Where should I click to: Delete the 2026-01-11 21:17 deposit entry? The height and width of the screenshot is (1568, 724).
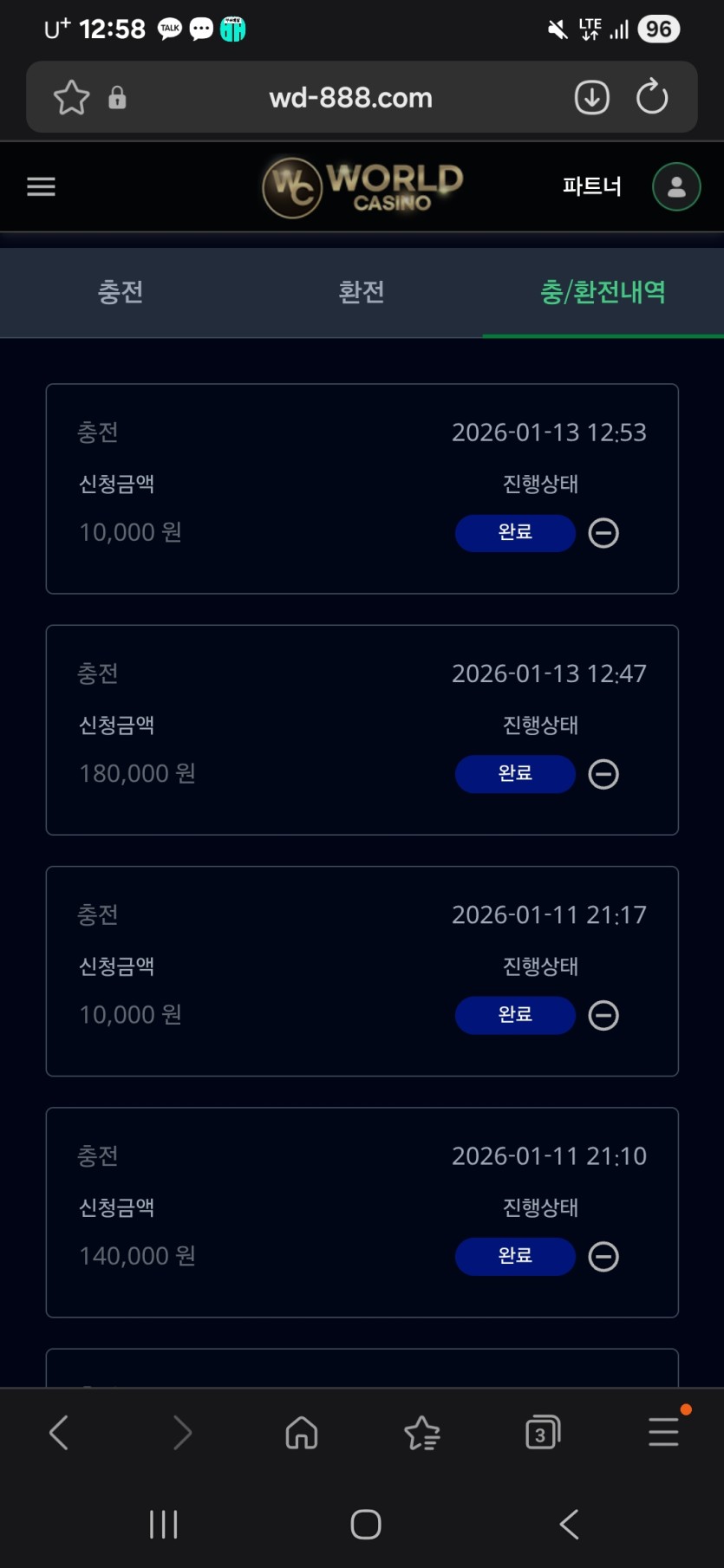603,1015
